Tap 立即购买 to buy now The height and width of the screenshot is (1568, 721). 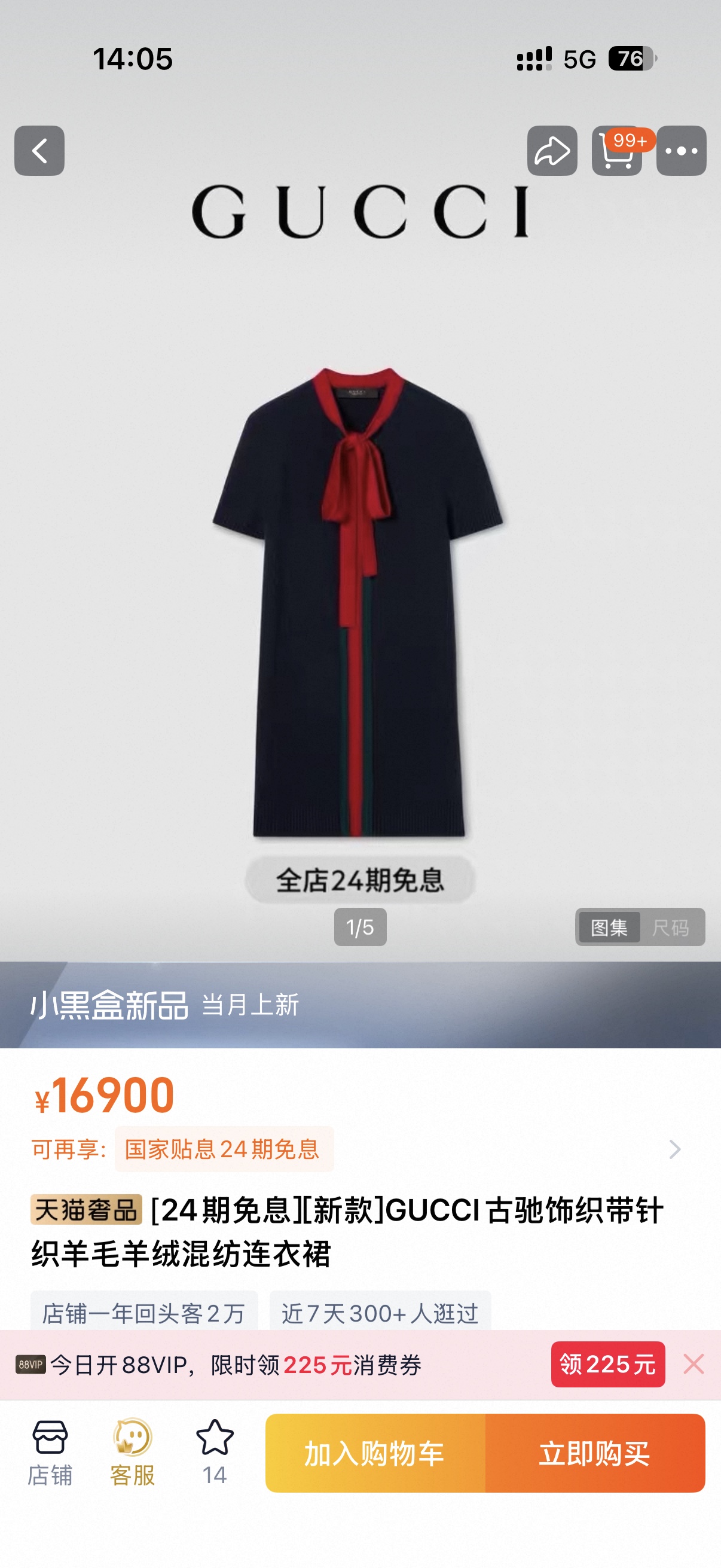coord(595,1453)
